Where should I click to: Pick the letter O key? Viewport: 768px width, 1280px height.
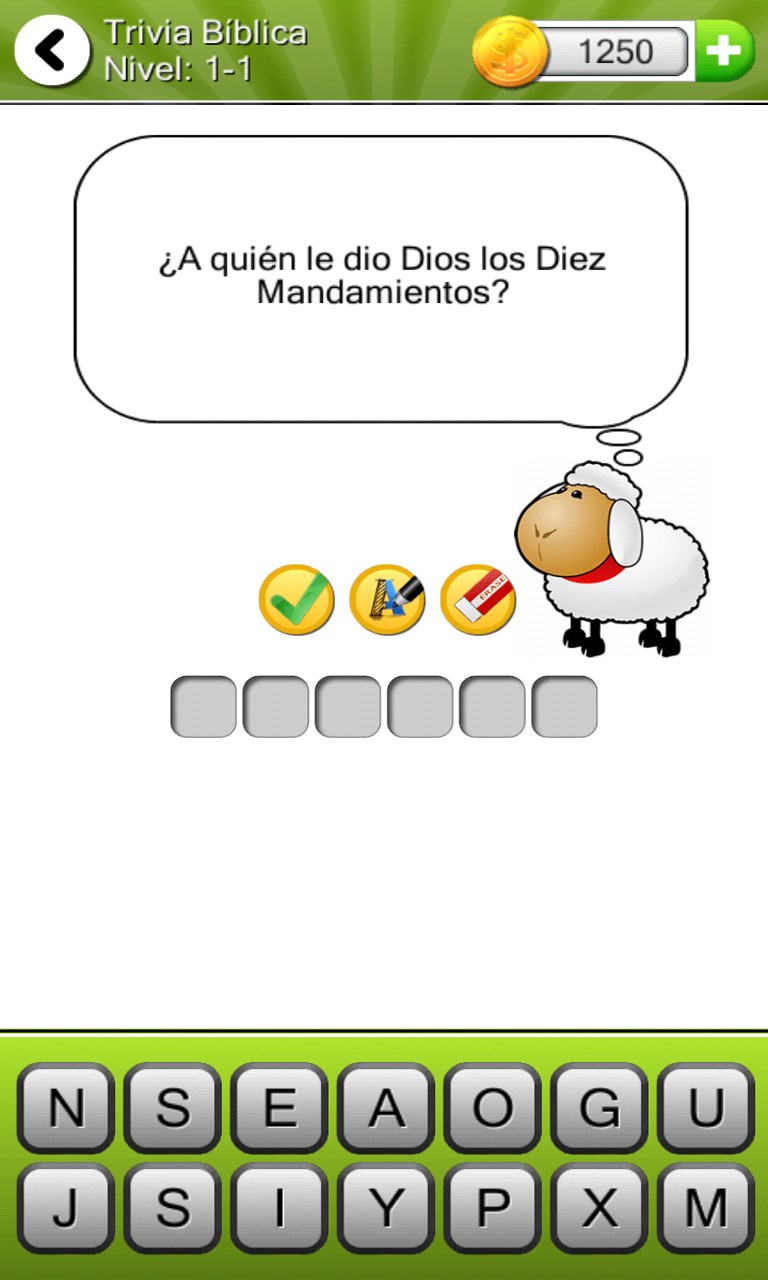point(492,1109)
